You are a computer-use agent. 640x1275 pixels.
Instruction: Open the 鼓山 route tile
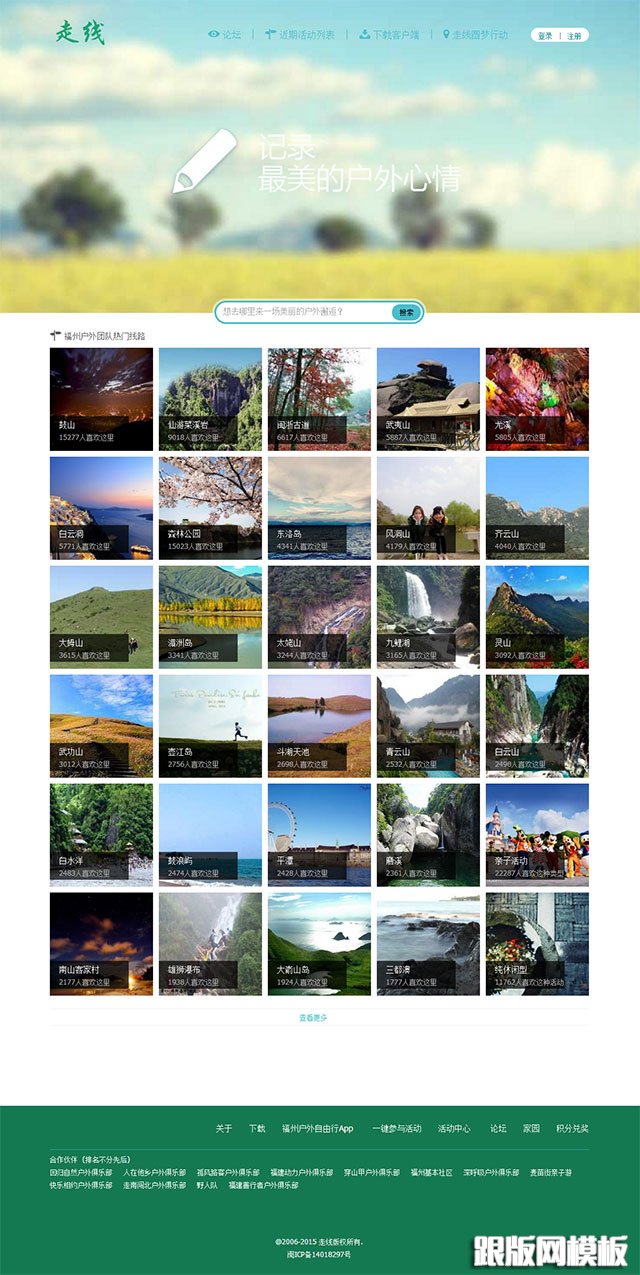tap(101, 398)
